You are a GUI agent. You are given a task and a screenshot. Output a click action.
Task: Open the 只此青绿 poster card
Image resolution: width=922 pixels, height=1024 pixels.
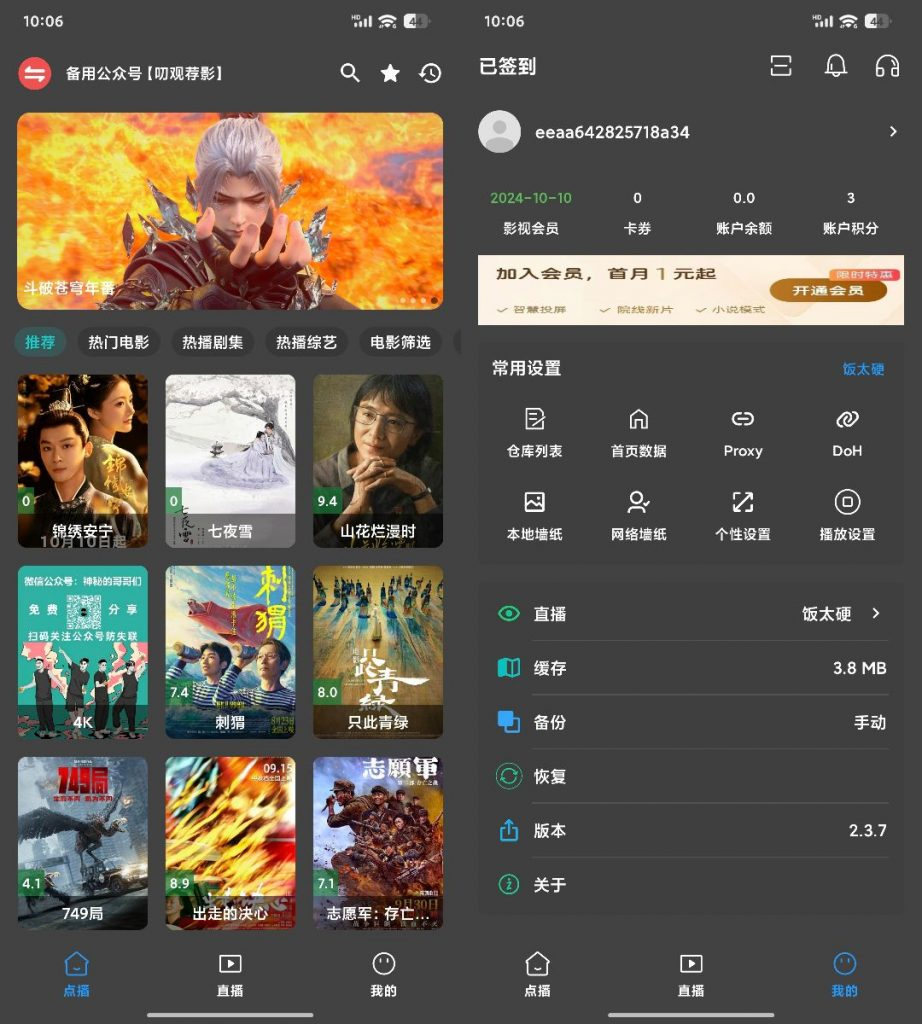(x=378, y=652)
